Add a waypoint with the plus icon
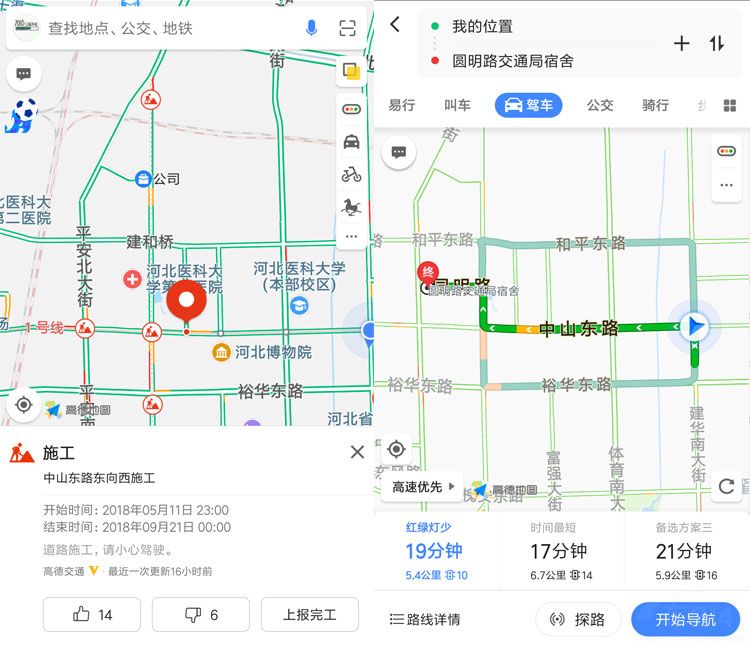Image resolution: width=750 pixels, height=650 pixels. tap(682, 43)
